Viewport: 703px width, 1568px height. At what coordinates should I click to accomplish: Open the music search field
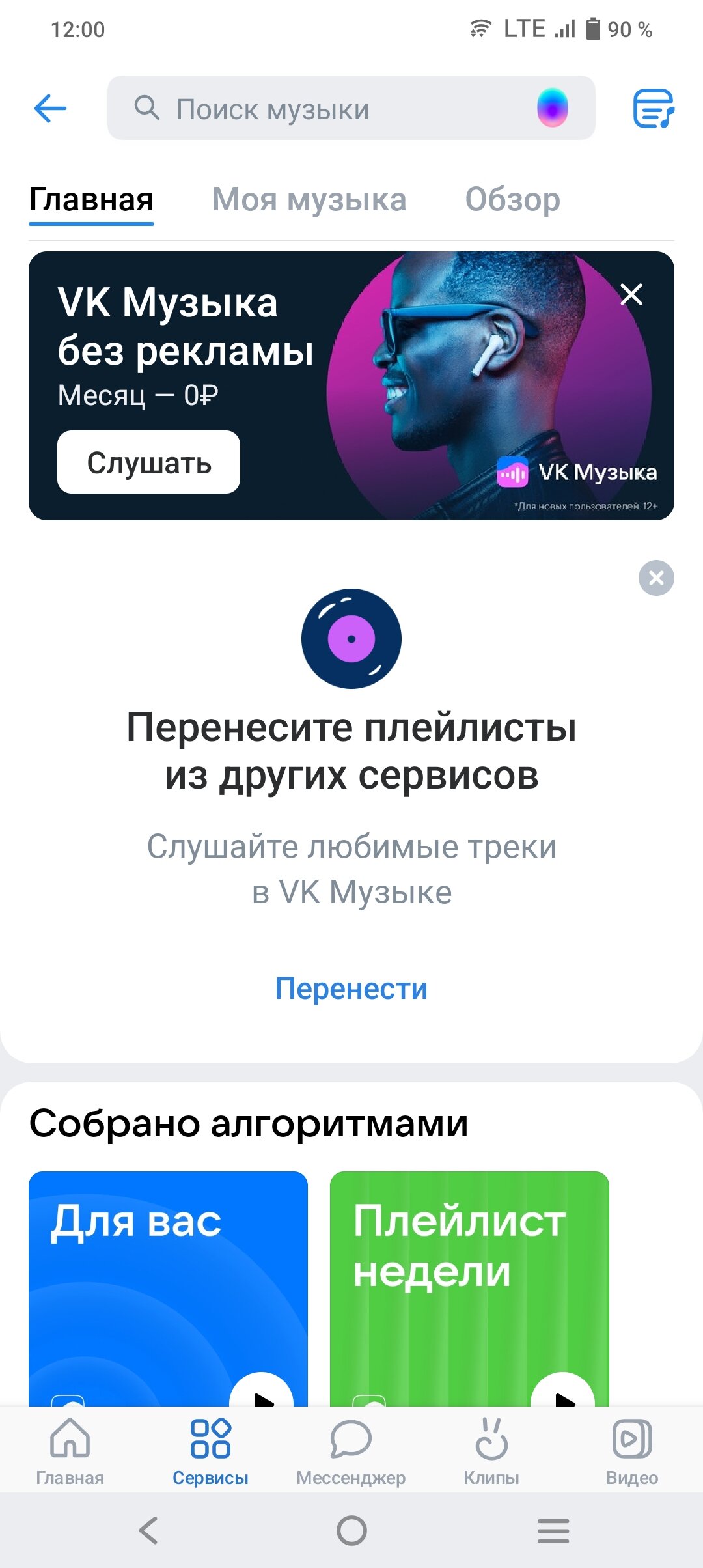click(x=325, y=108)
